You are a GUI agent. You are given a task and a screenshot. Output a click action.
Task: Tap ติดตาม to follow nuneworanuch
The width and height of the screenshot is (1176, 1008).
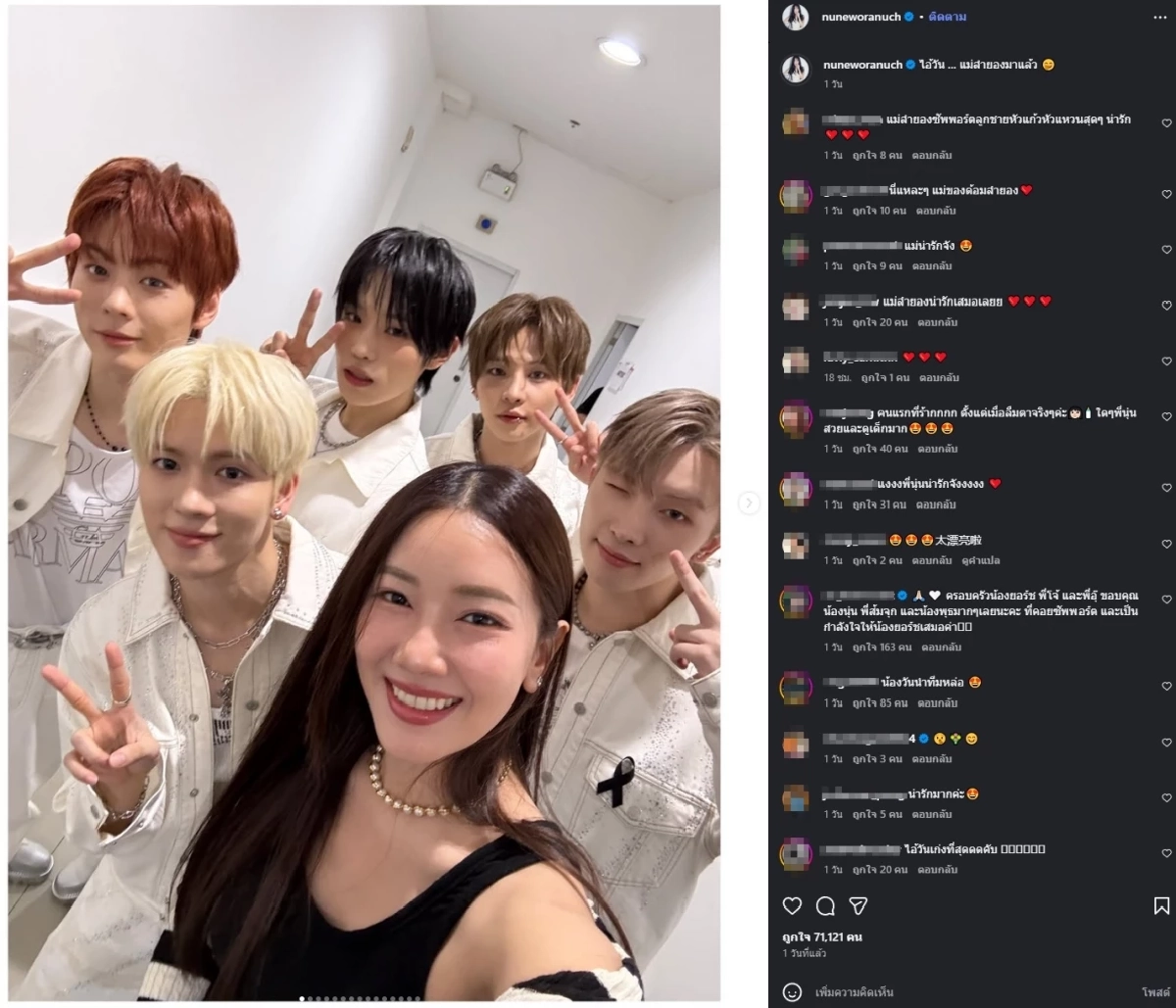945,17
